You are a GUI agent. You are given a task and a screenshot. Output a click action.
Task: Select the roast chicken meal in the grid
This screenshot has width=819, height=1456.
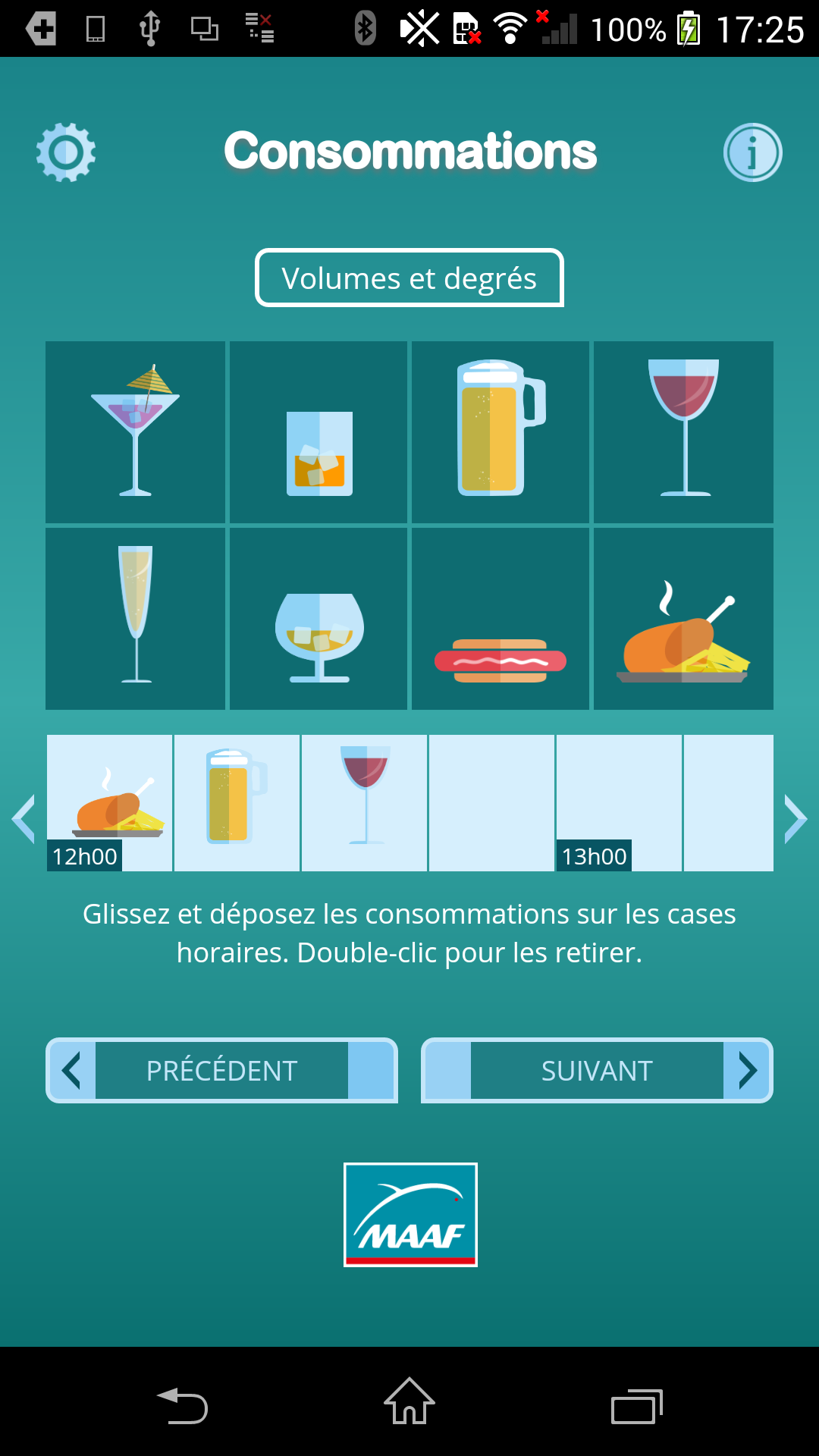coord(683,618)
